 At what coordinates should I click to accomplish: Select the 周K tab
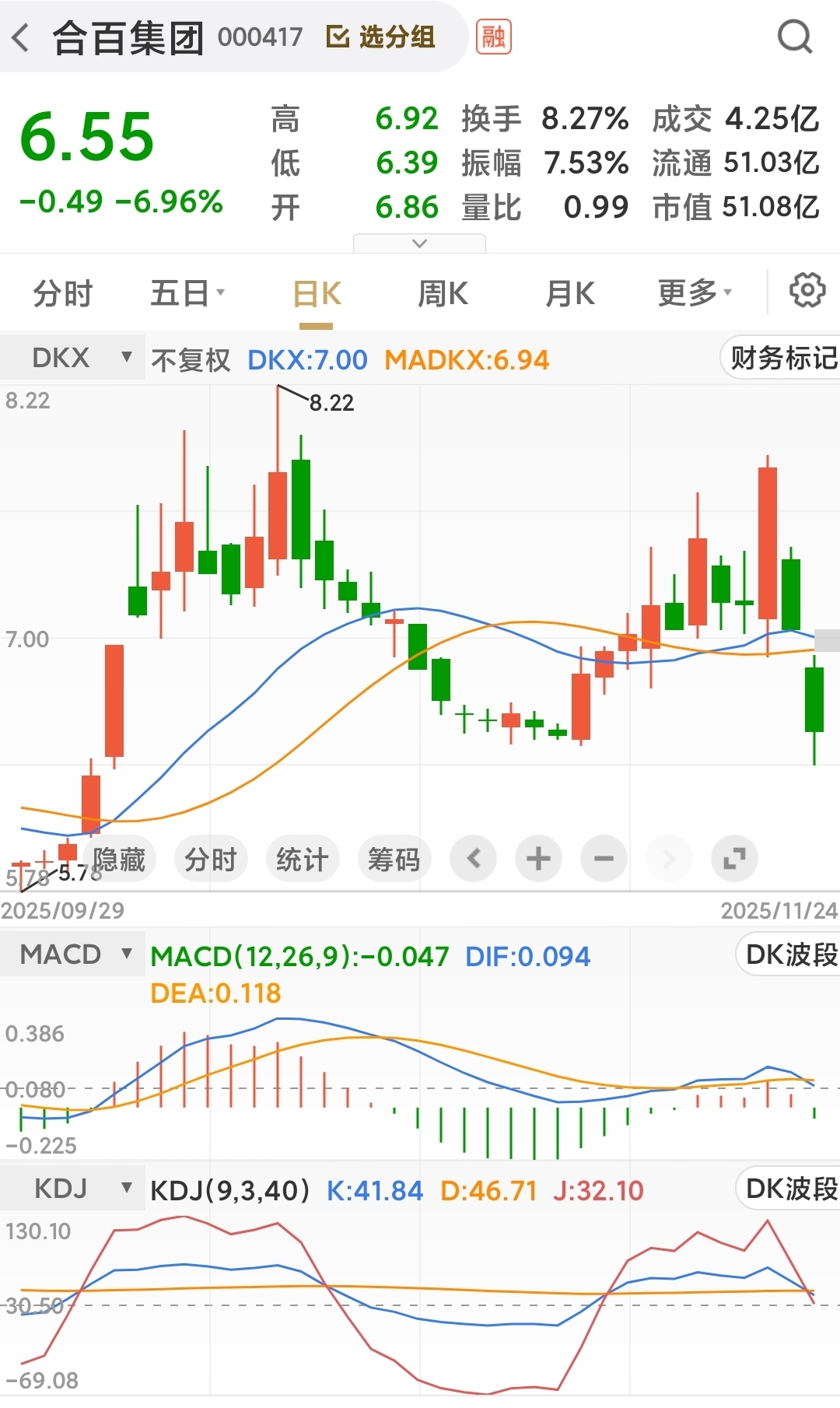click(x=443, y=294)
